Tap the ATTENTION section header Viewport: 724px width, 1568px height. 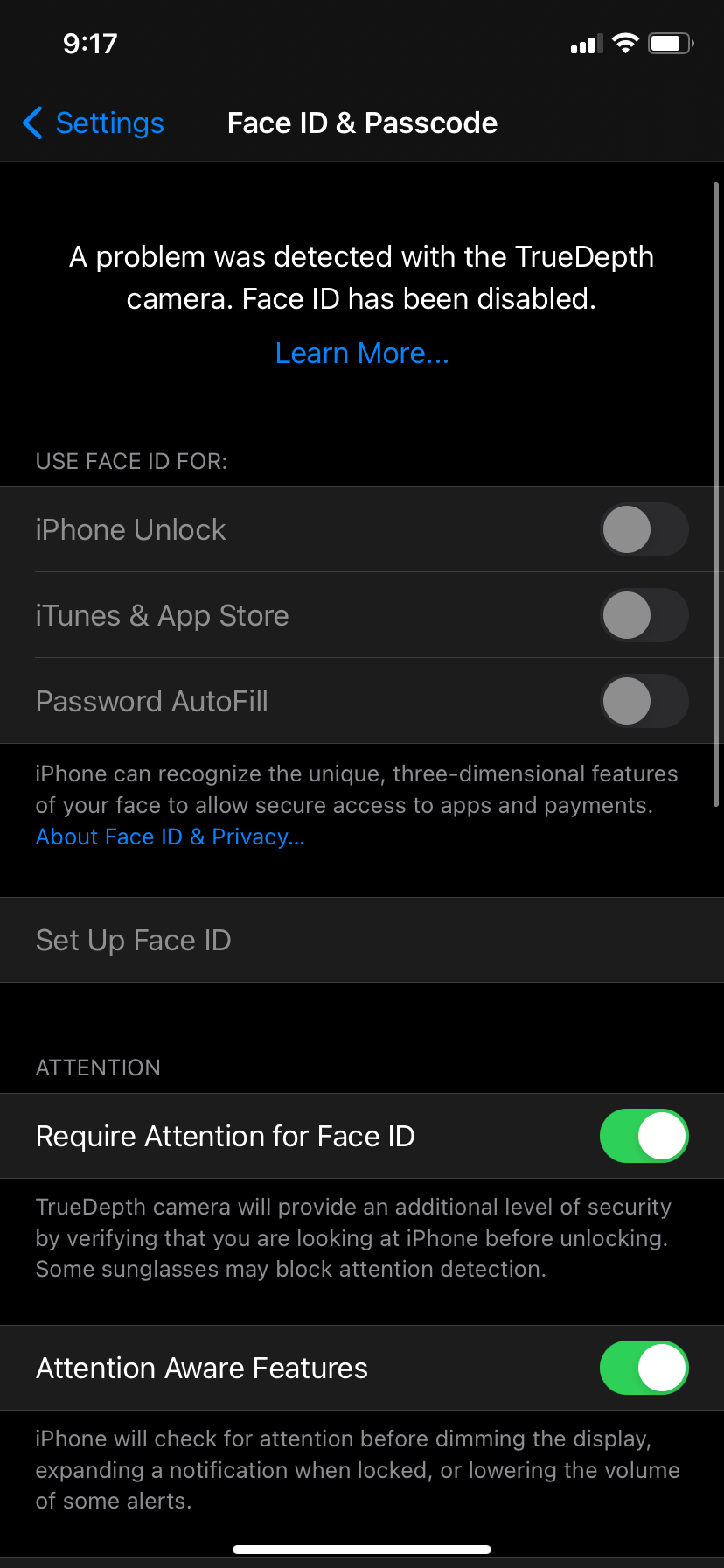click(98, 1067)
